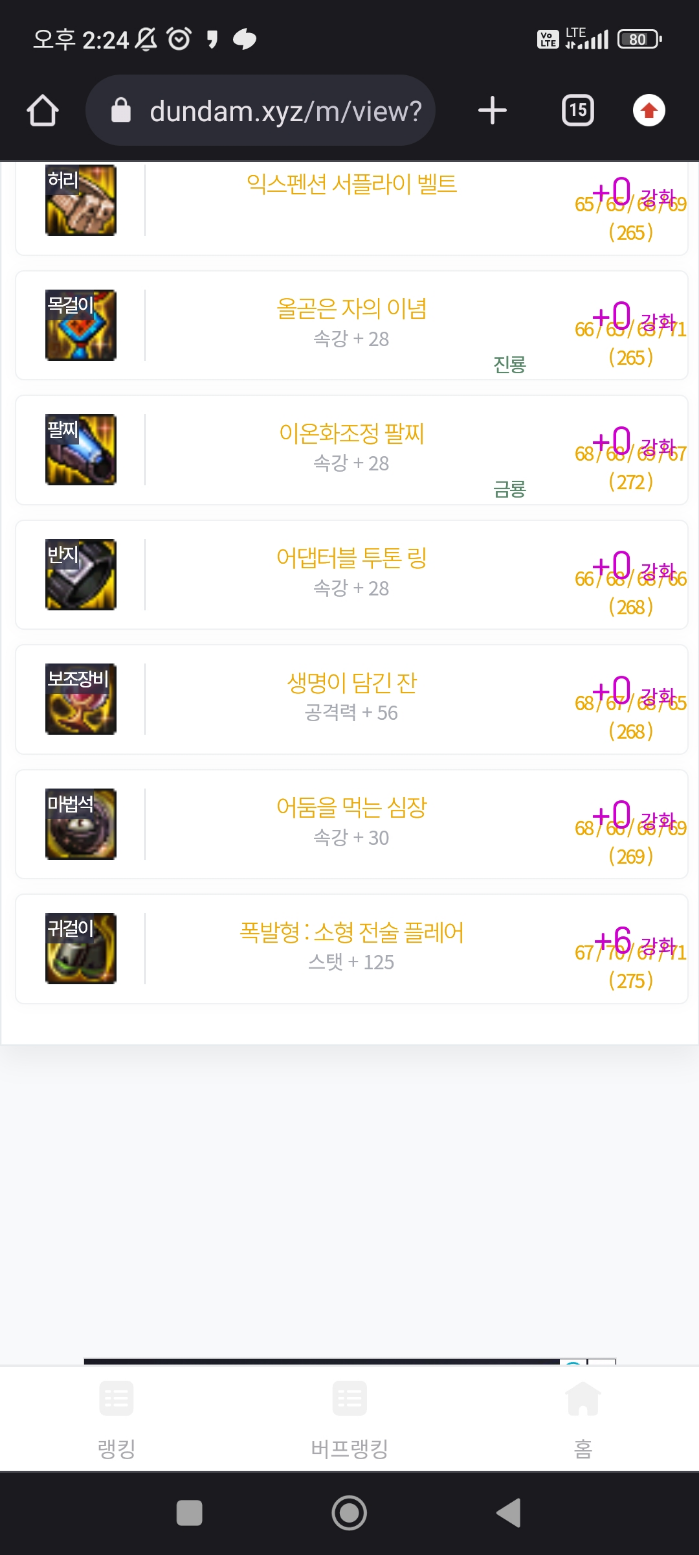
Task: View the 15 open tabs
Action: coord(577,111)
